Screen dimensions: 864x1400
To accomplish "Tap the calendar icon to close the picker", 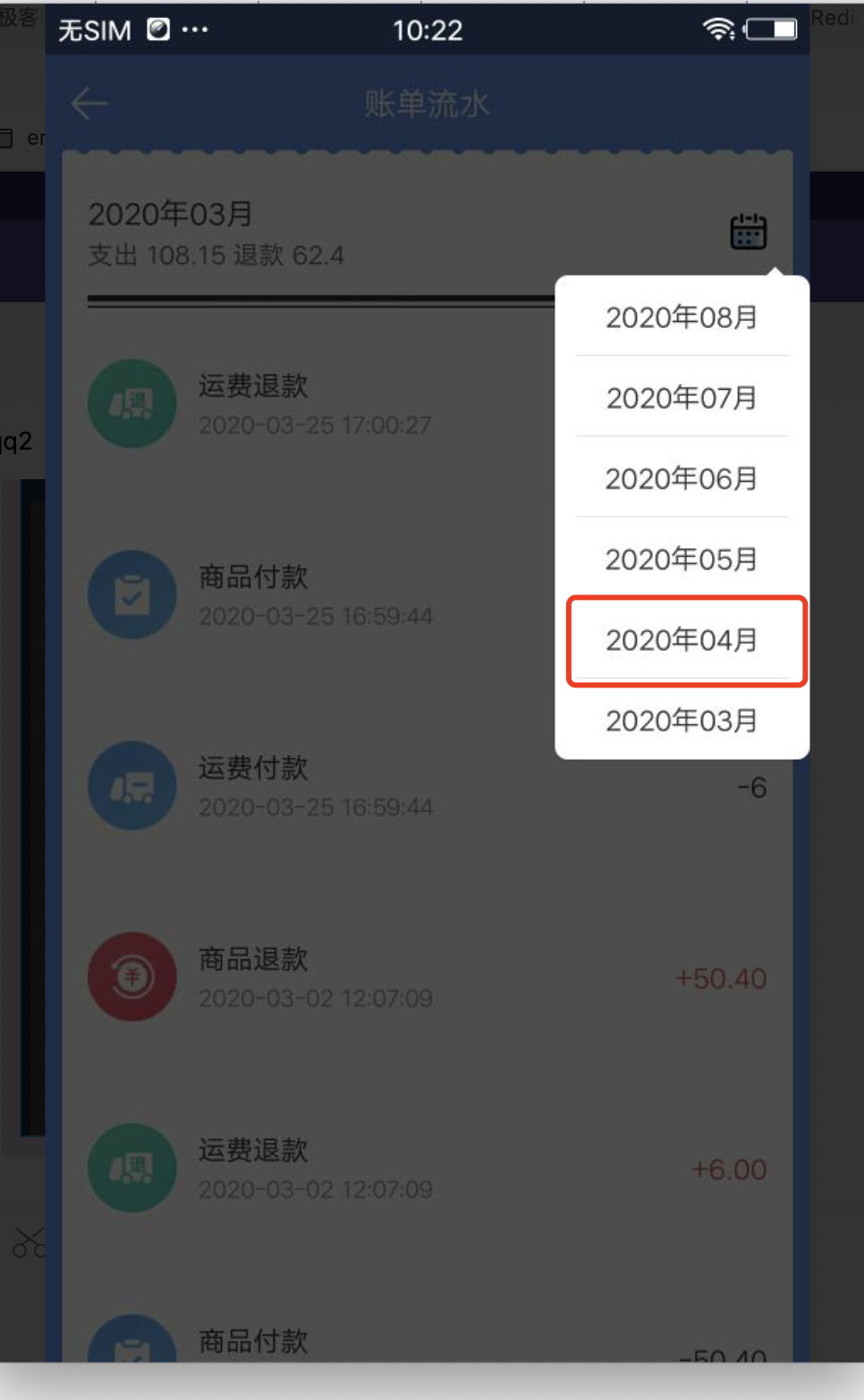I will click(749, 232).
